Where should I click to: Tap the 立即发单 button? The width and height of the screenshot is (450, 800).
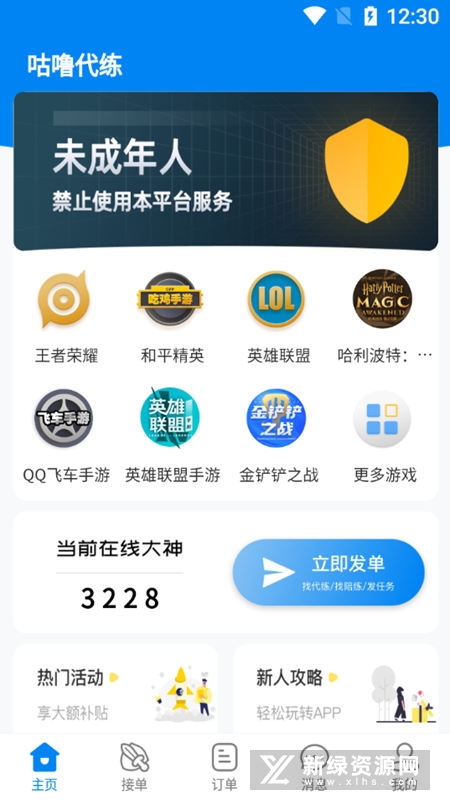coord(329,572)
